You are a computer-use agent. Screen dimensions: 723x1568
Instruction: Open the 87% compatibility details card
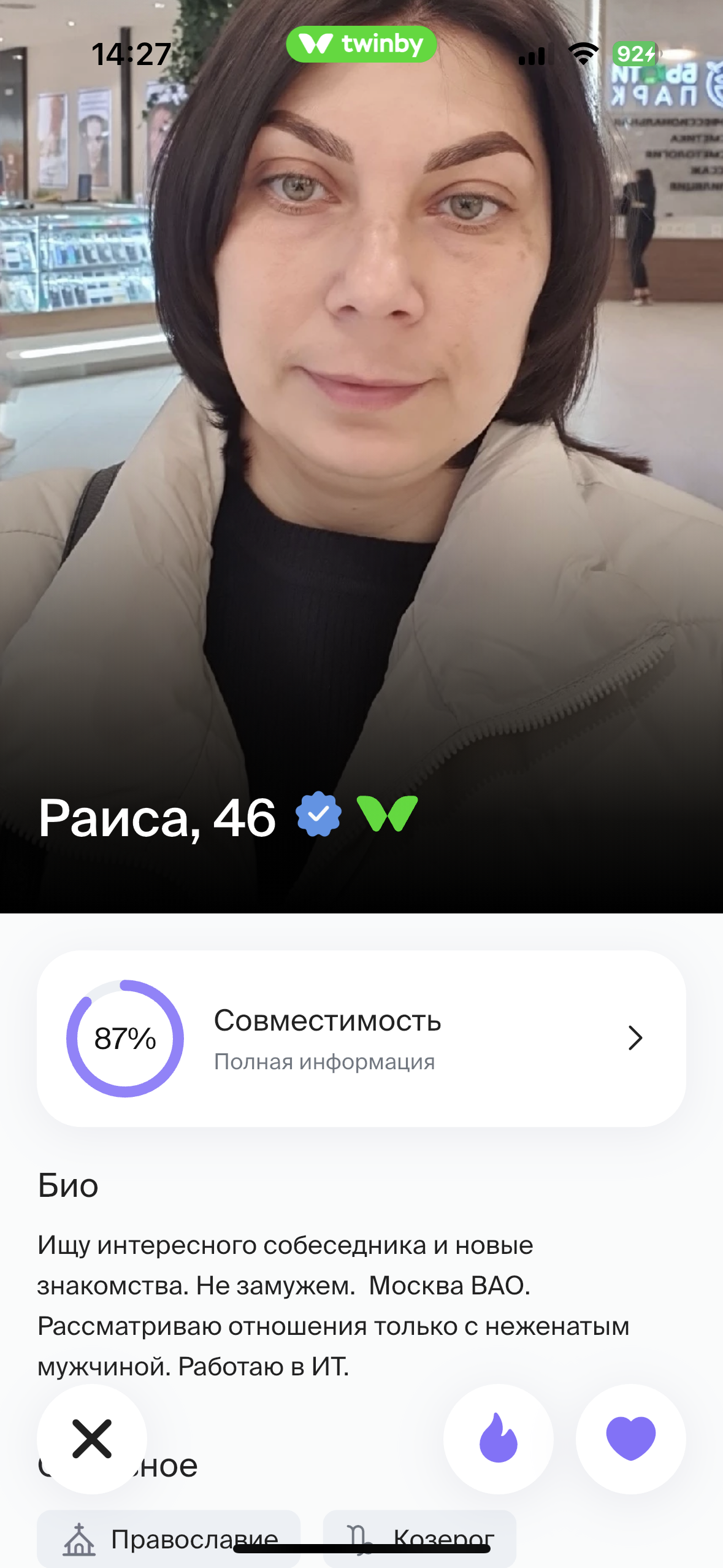pyautogui.click(x=361, y=1038)
